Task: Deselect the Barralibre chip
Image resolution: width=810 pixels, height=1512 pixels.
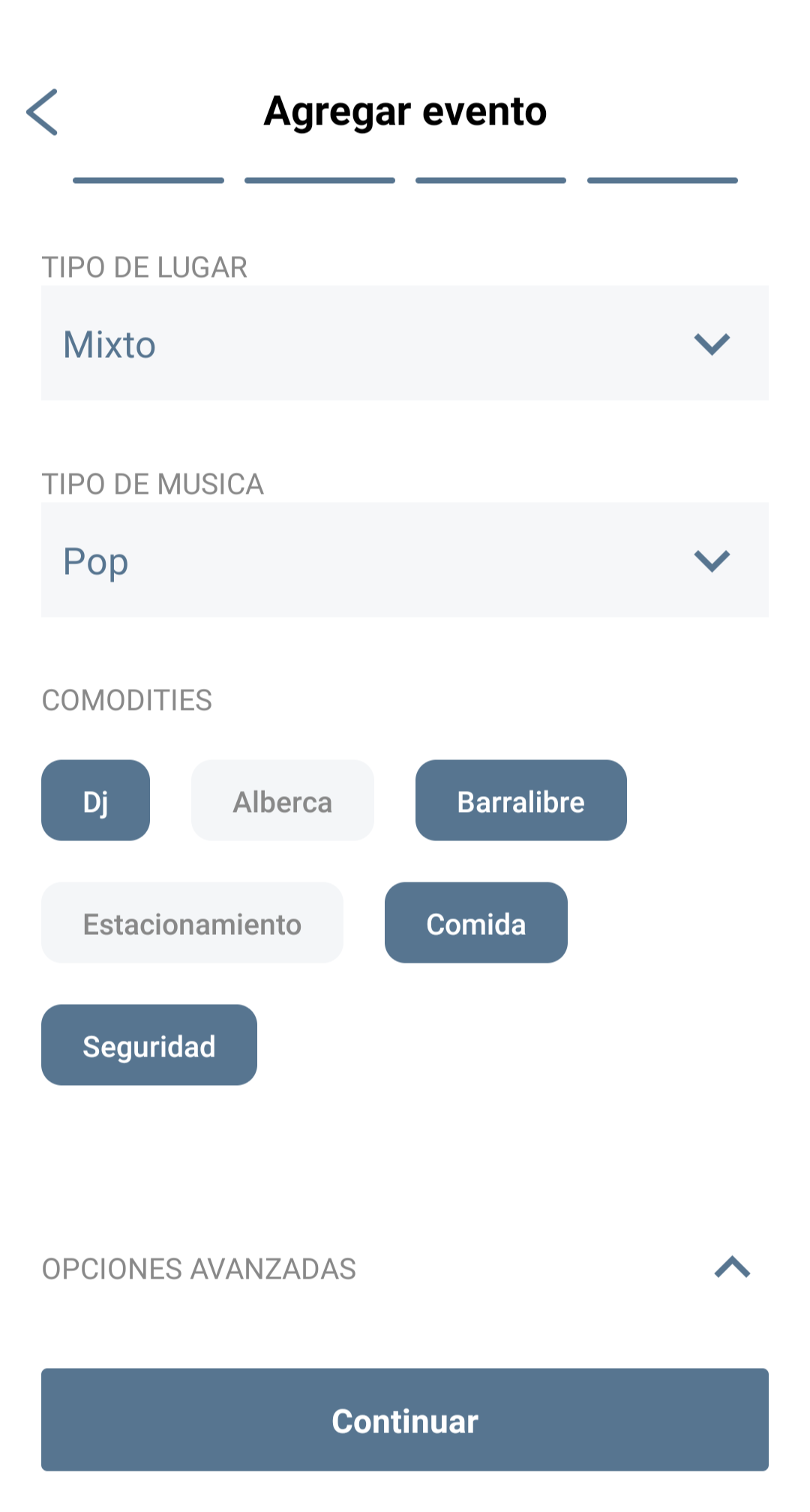Action: pyautogui.click(x=520, y=801)
